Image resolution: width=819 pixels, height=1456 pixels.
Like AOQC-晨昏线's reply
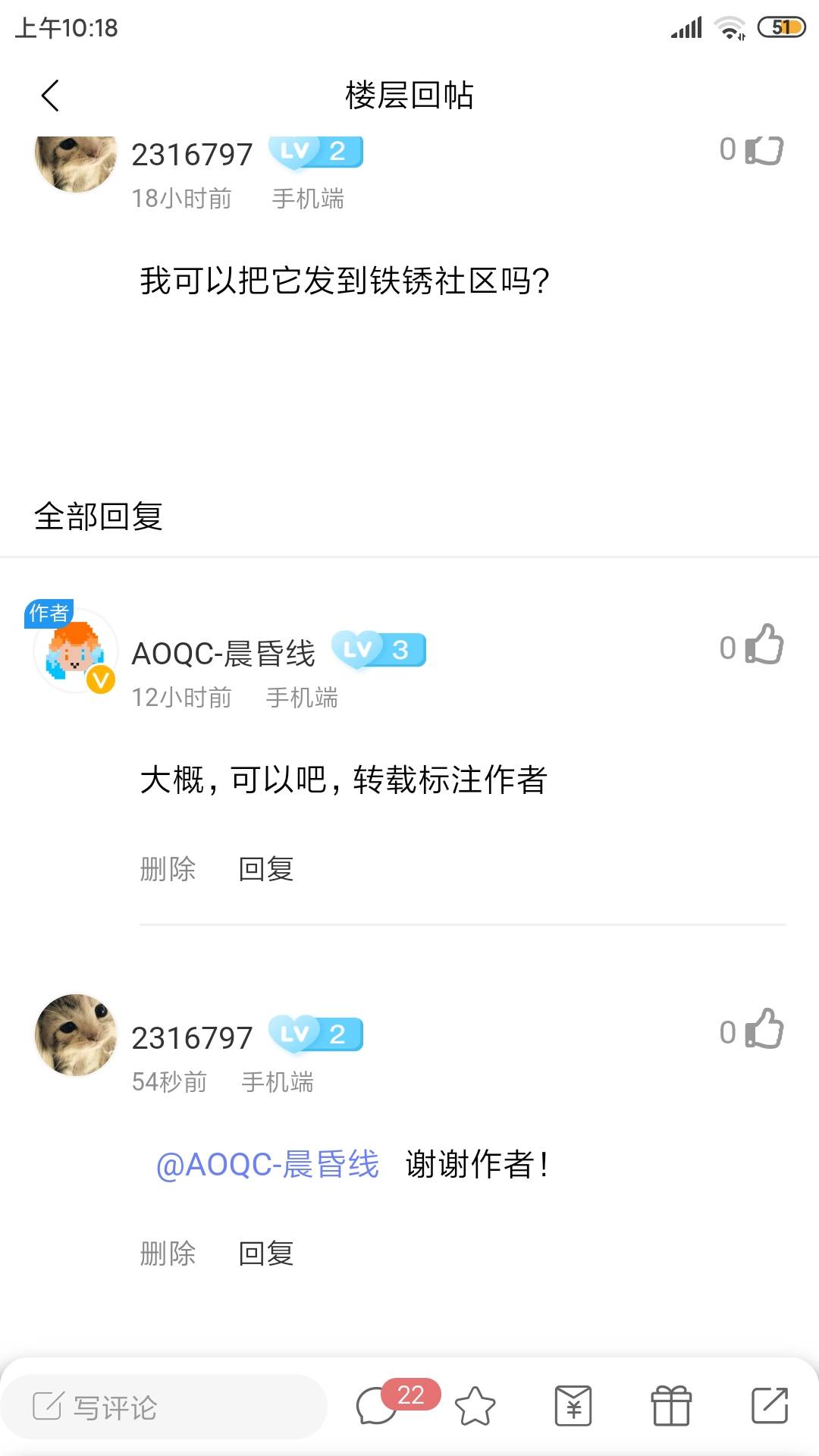tap(764, 645)
